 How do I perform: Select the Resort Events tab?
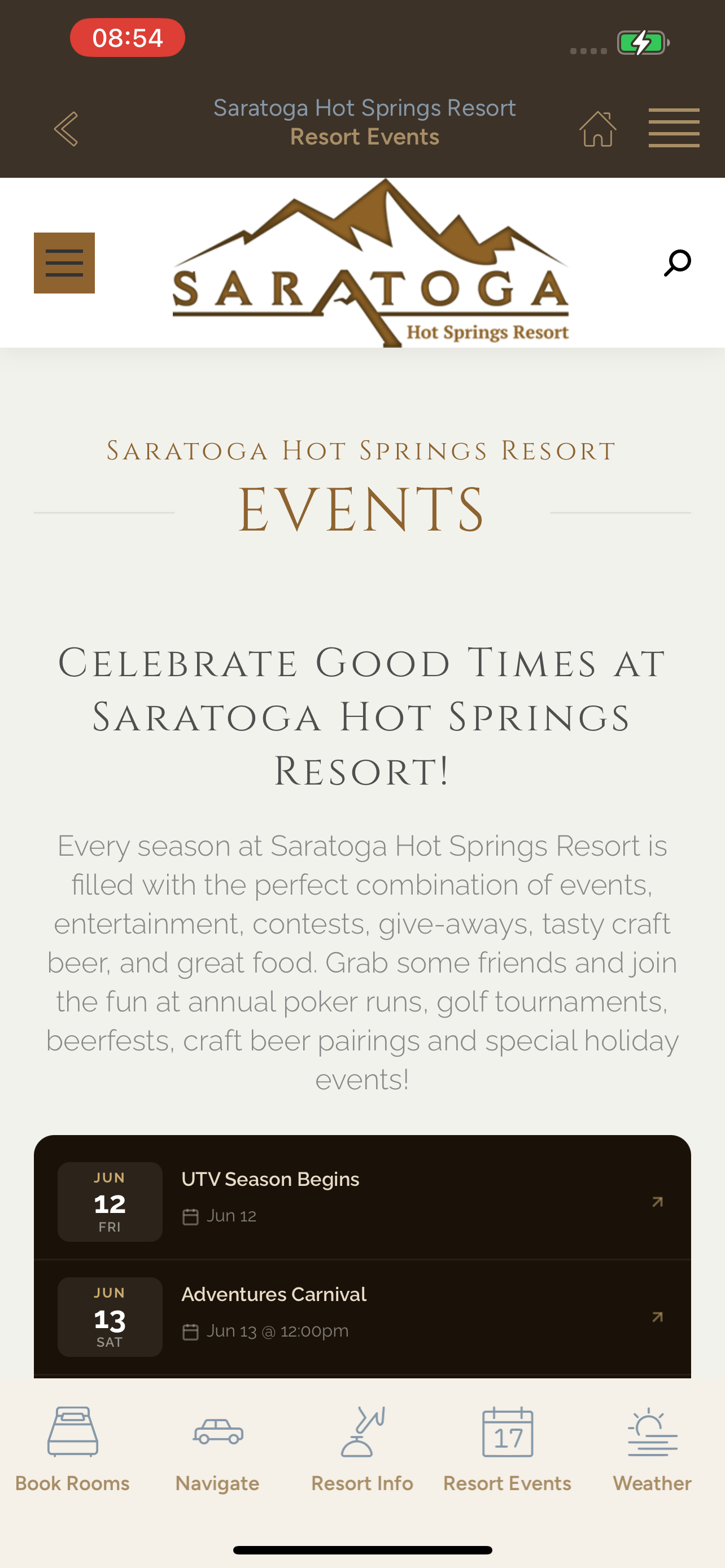pos(507,1449)
